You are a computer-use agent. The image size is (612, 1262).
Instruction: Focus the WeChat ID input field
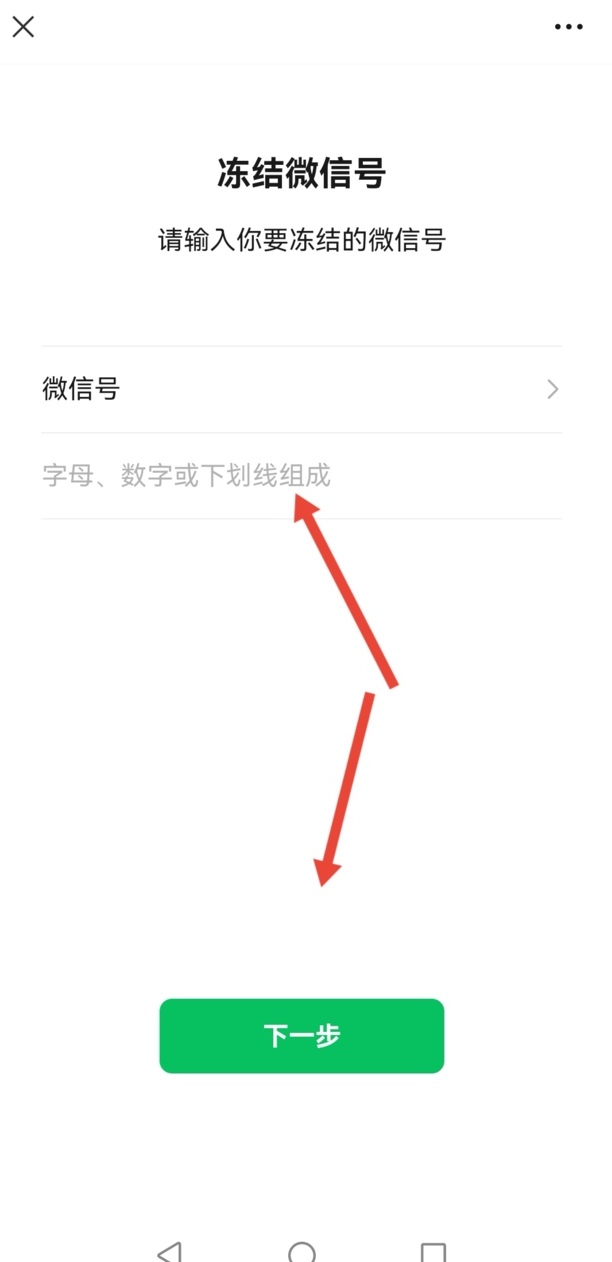(x=301, y=475)
